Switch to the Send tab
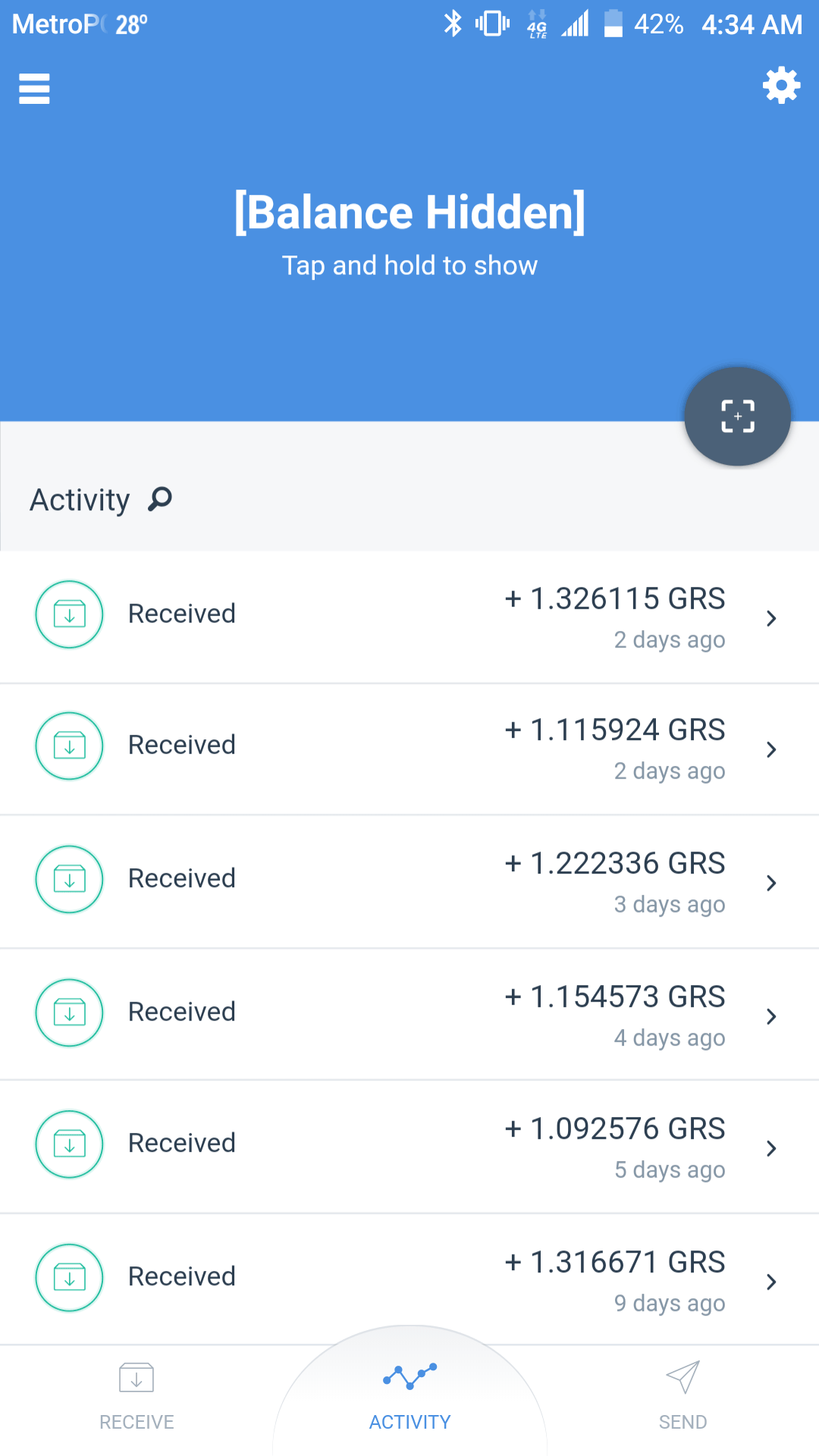The height and width of the screenshot is (1456, 819). 682,1397
